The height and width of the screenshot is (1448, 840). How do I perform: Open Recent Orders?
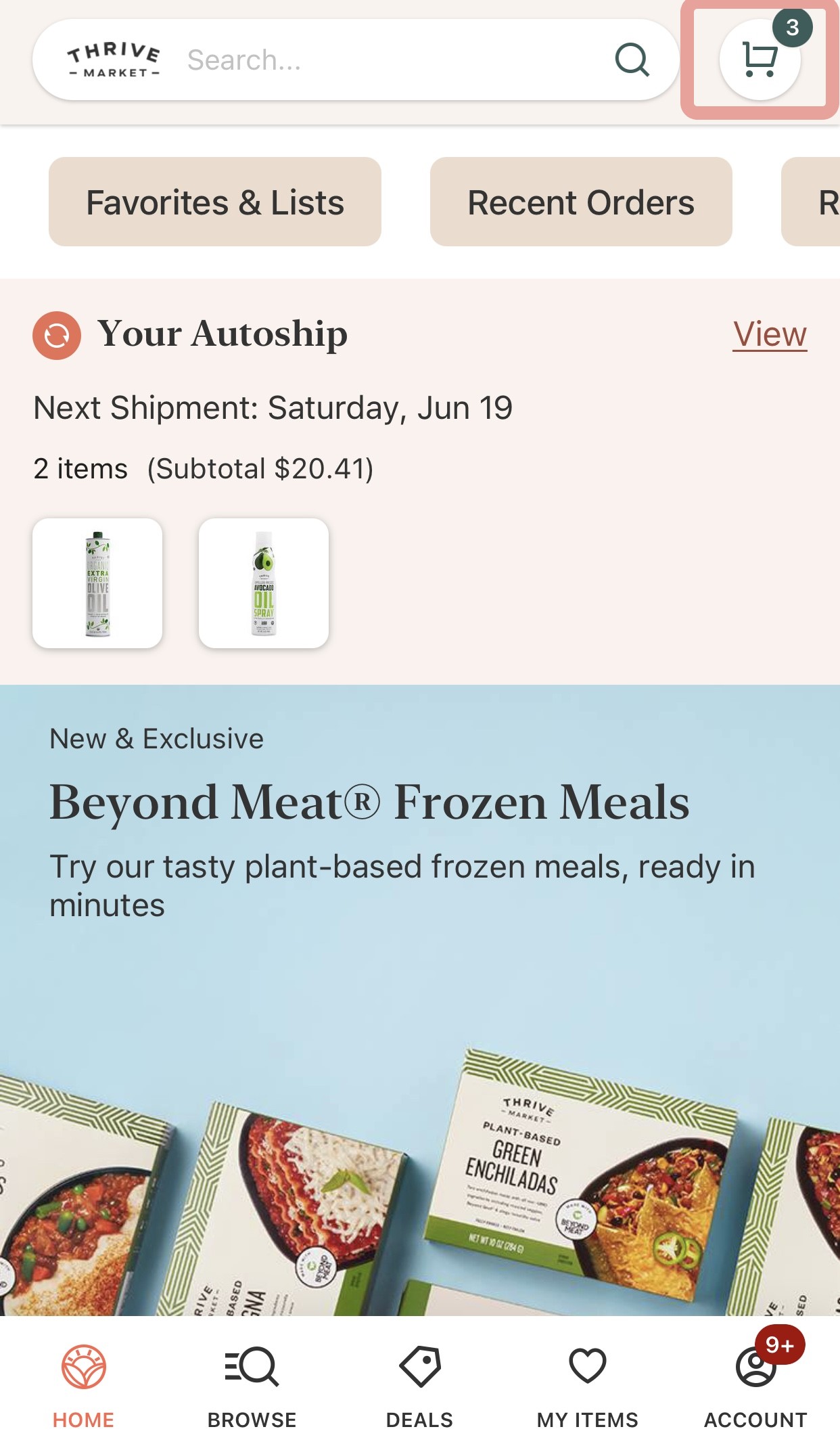click(x=581, y=202)
